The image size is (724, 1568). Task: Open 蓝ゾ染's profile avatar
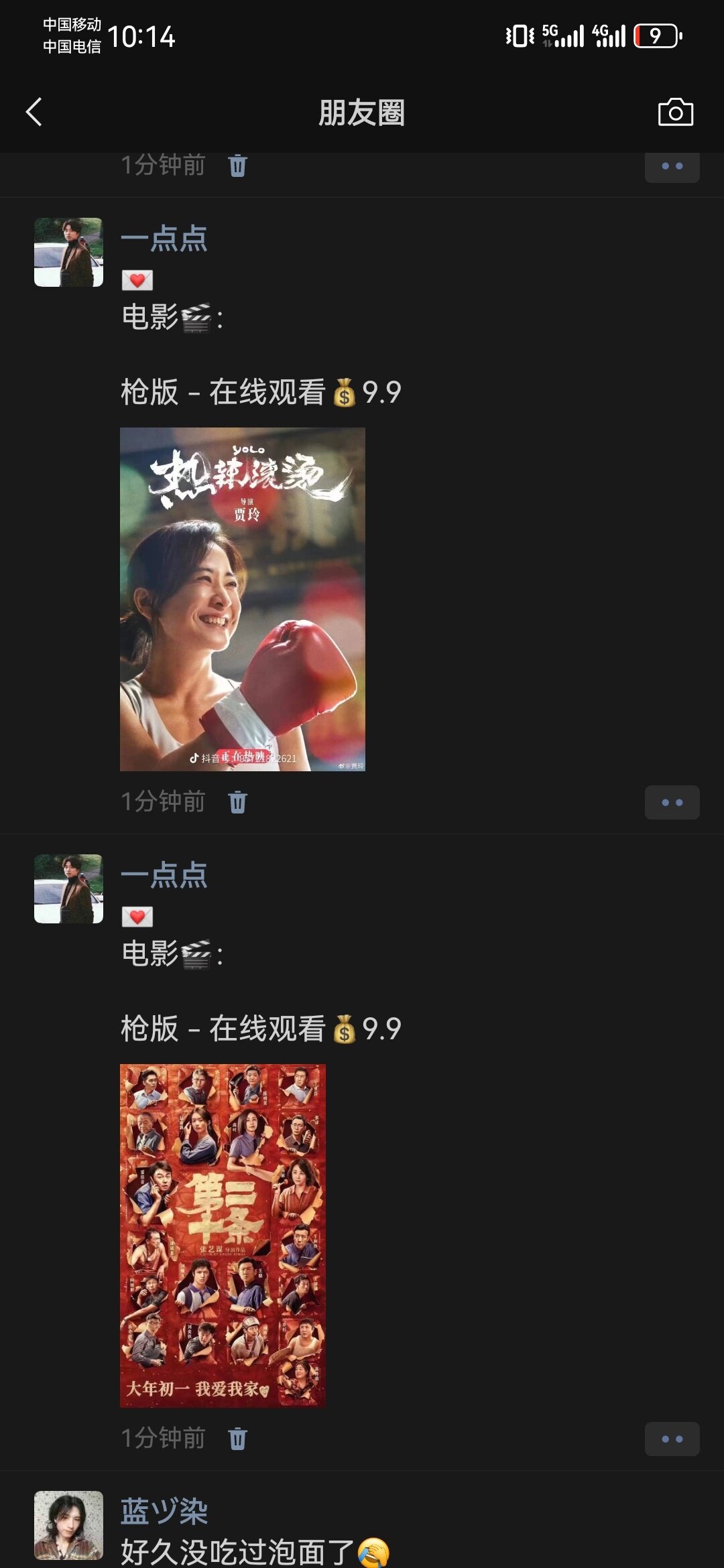point(68,1525)
